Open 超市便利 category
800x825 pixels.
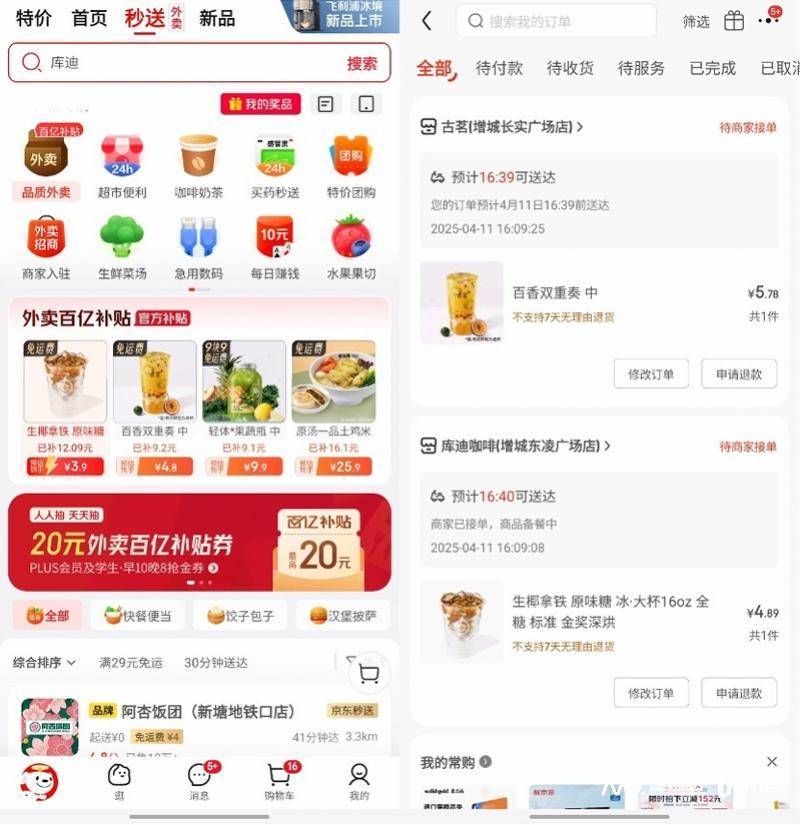point(122,165)
